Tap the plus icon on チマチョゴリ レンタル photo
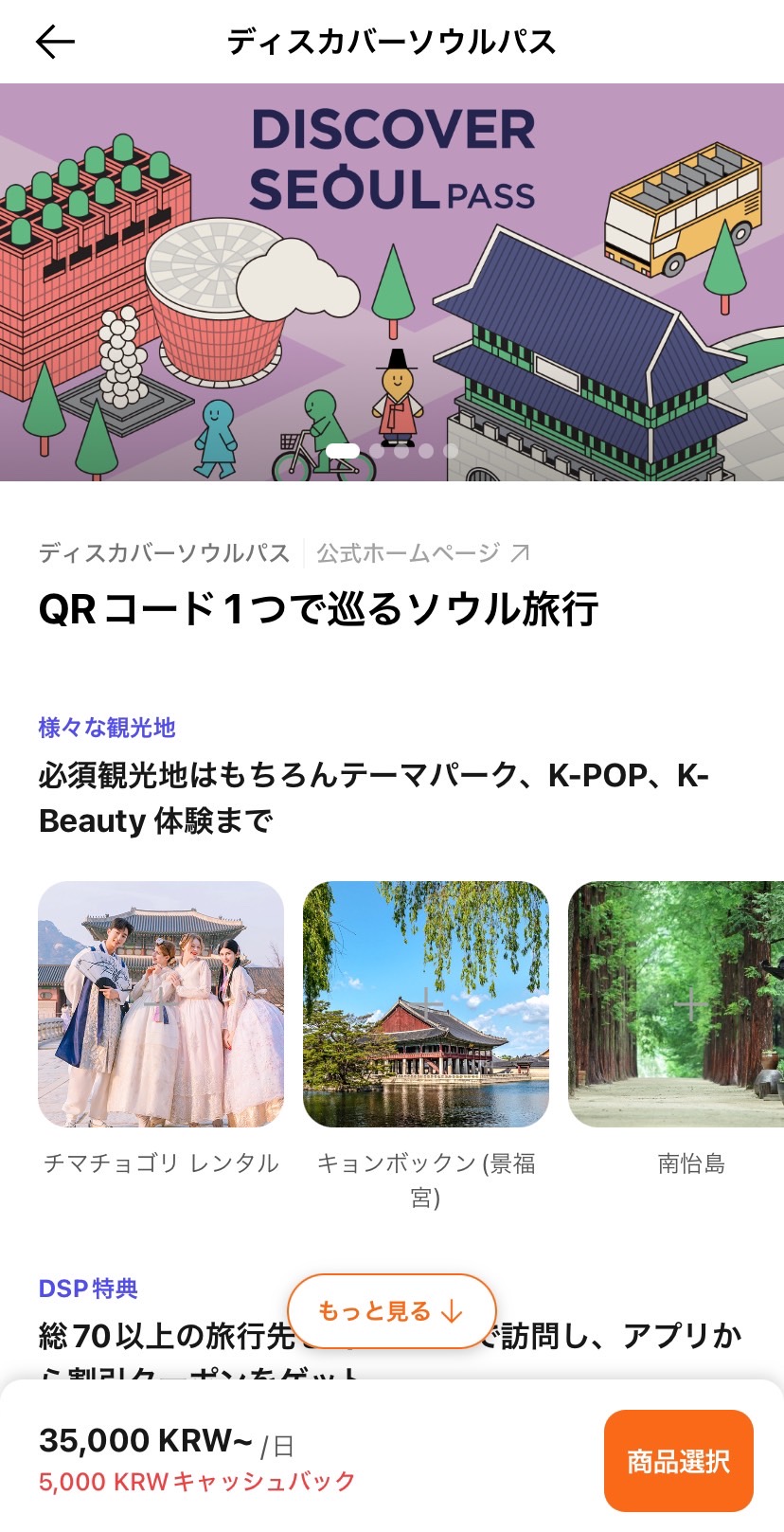This screenshot has width=784, height=1532. (160, 1004)
